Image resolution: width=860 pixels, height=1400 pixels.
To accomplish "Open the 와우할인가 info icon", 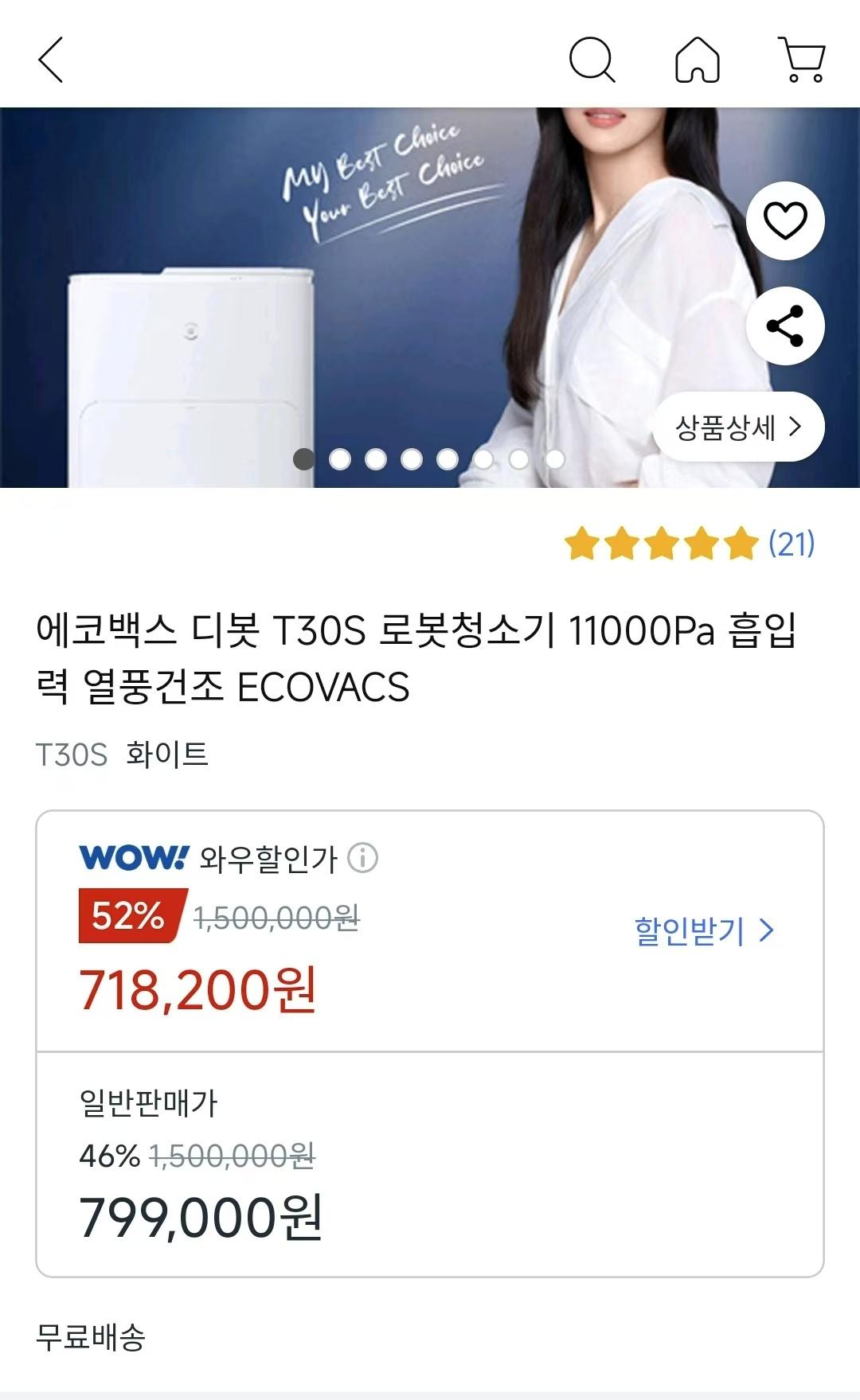I will click(x=363, y=858).
